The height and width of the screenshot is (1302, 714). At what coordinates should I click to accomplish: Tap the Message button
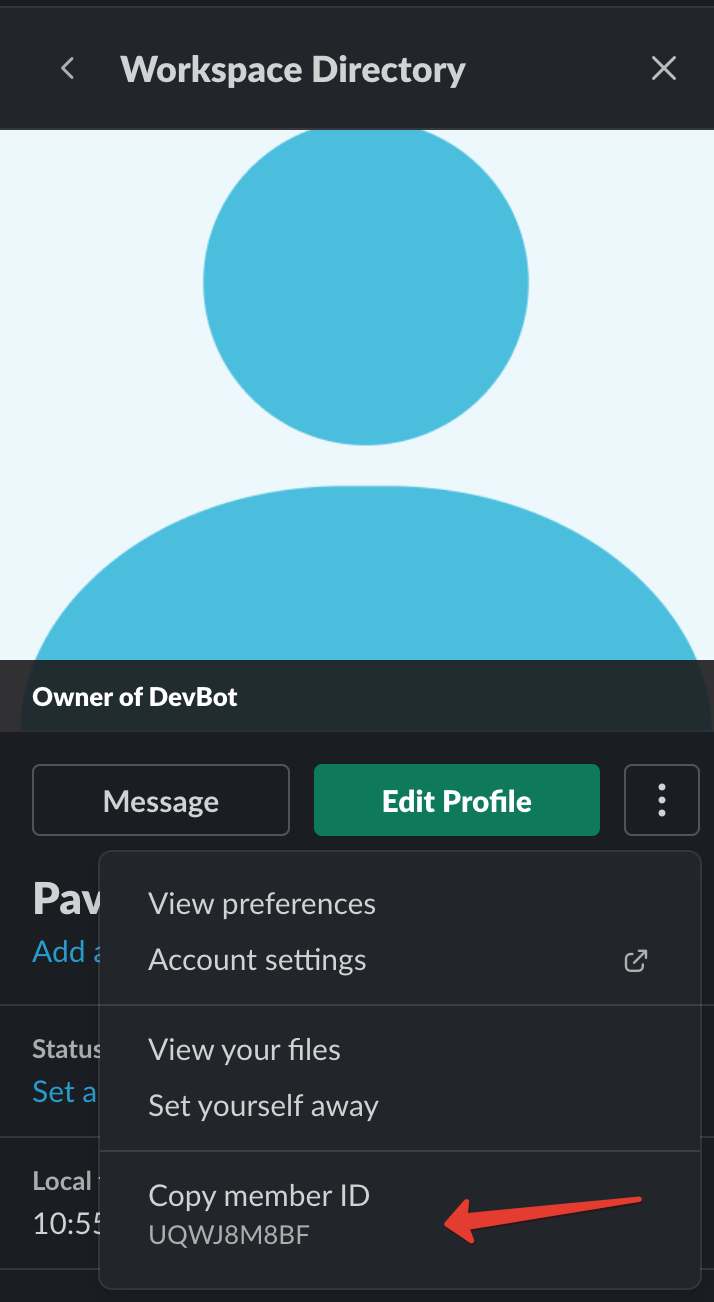pyautogui.click(x=161, y=800)
